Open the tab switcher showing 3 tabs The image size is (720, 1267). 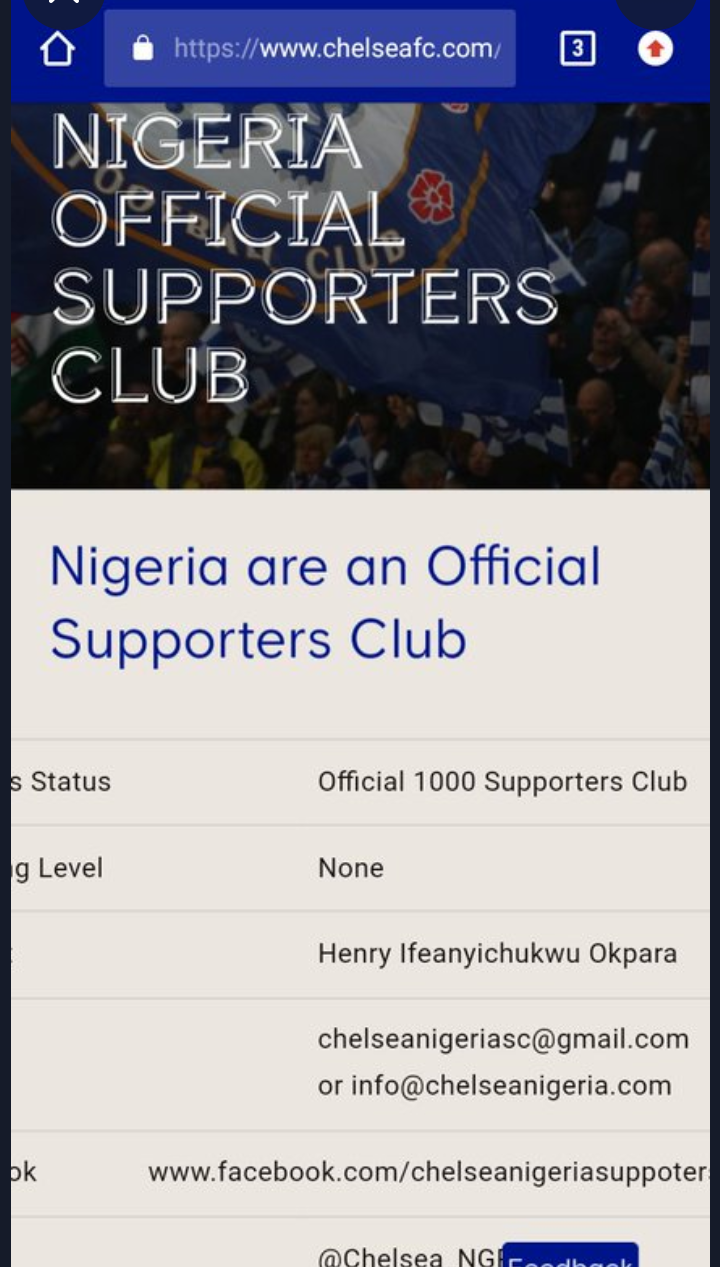577,48
